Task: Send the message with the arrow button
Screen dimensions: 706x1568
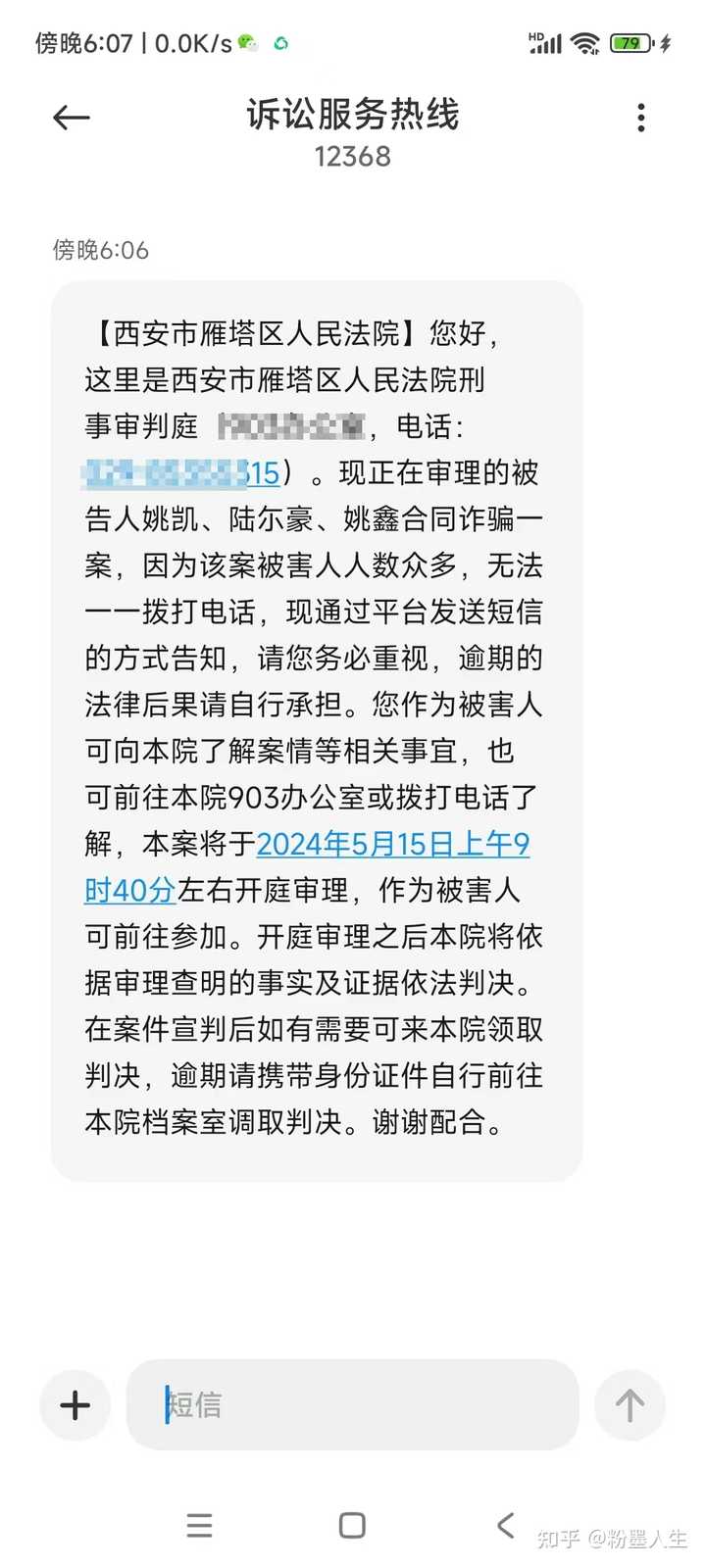Action: 630,1404
